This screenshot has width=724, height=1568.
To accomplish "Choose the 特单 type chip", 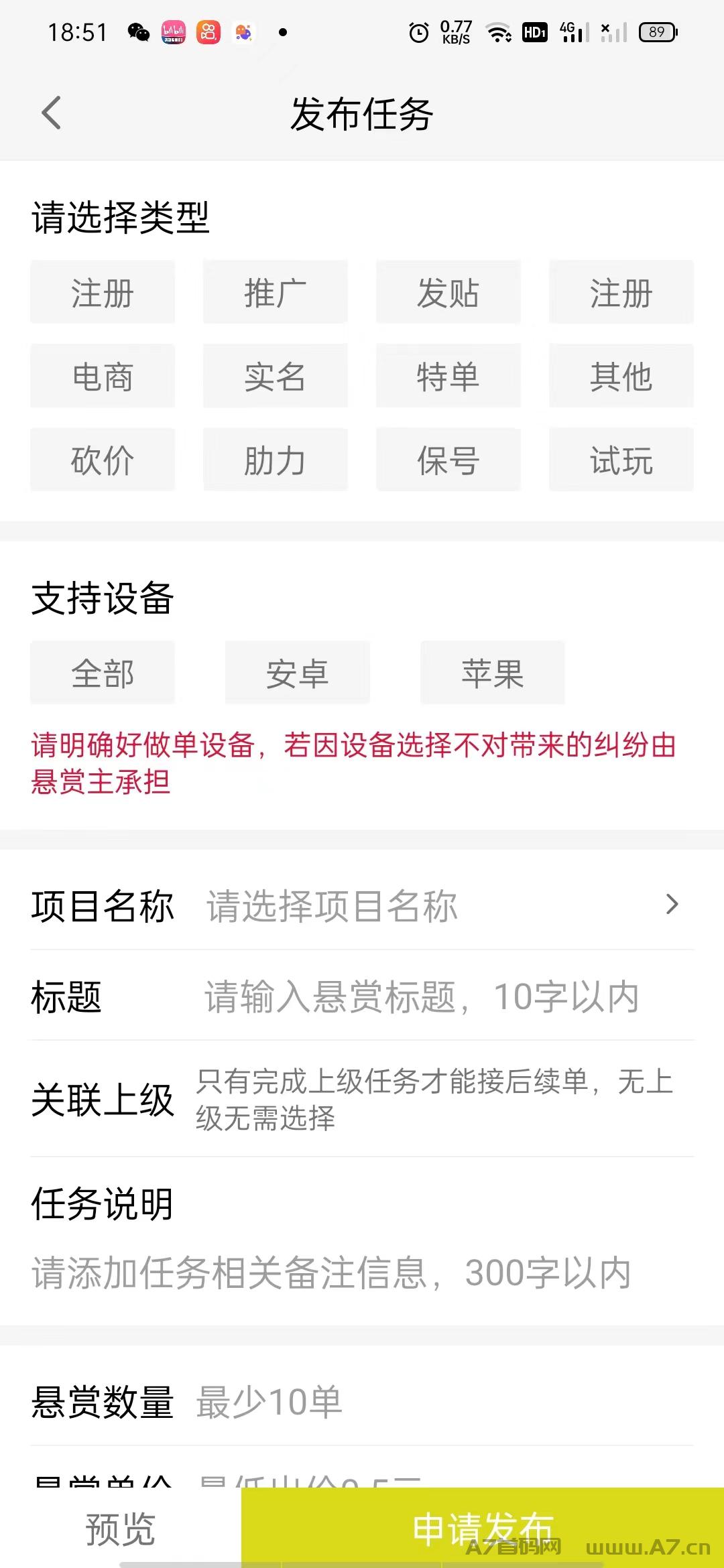I will click(448, 376).
